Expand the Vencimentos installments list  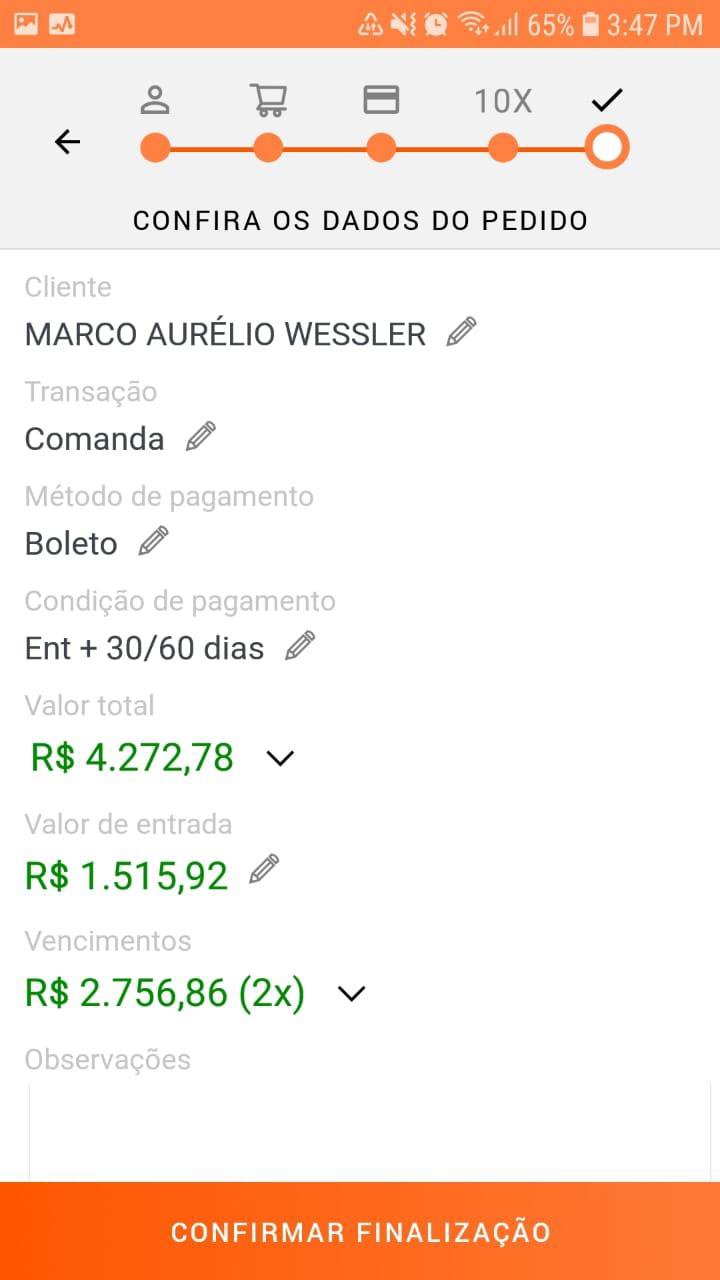tap(352, 994)
